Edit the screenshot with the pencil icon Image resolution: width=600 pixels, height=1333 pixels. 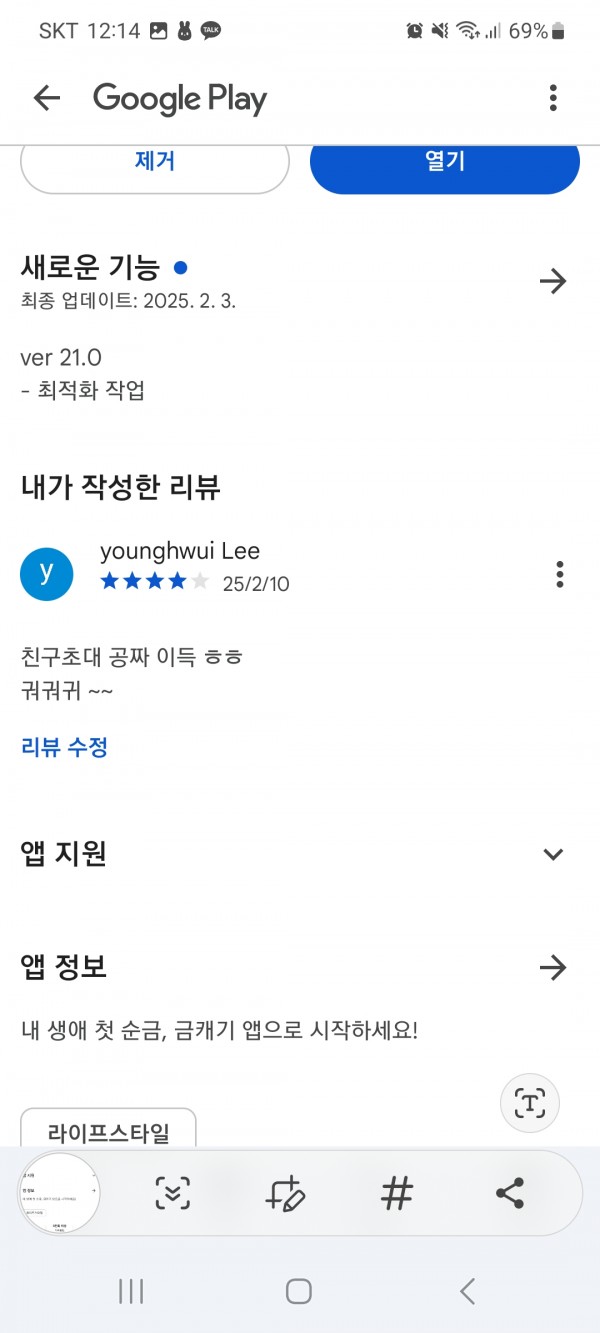(x=285, y=1193)
